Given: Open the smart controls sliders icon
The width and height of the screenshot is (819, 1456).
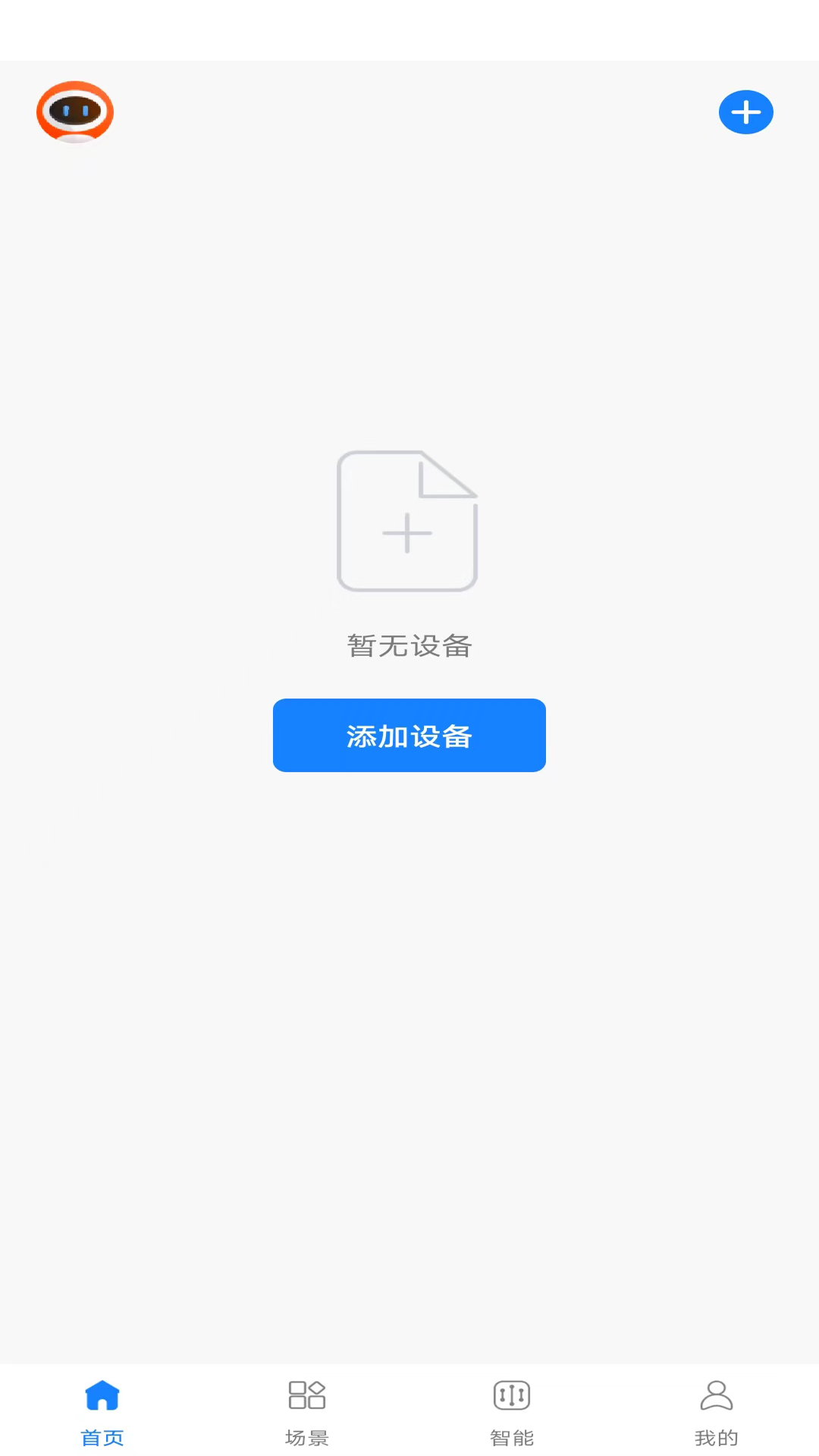Looking at the screenshot, I should pyautogui.click(x=511, y=1395).
